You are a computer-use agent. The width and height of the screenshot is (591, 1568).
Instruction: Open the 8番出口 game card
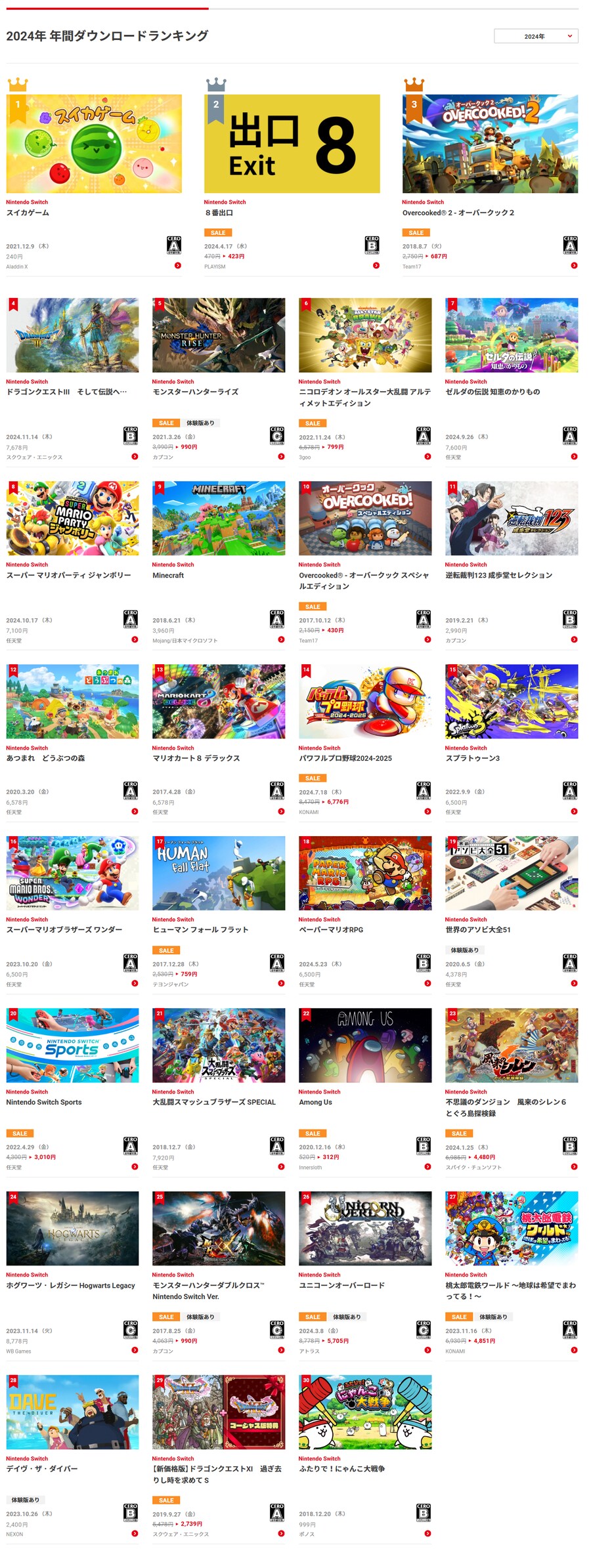coord(292,144)
